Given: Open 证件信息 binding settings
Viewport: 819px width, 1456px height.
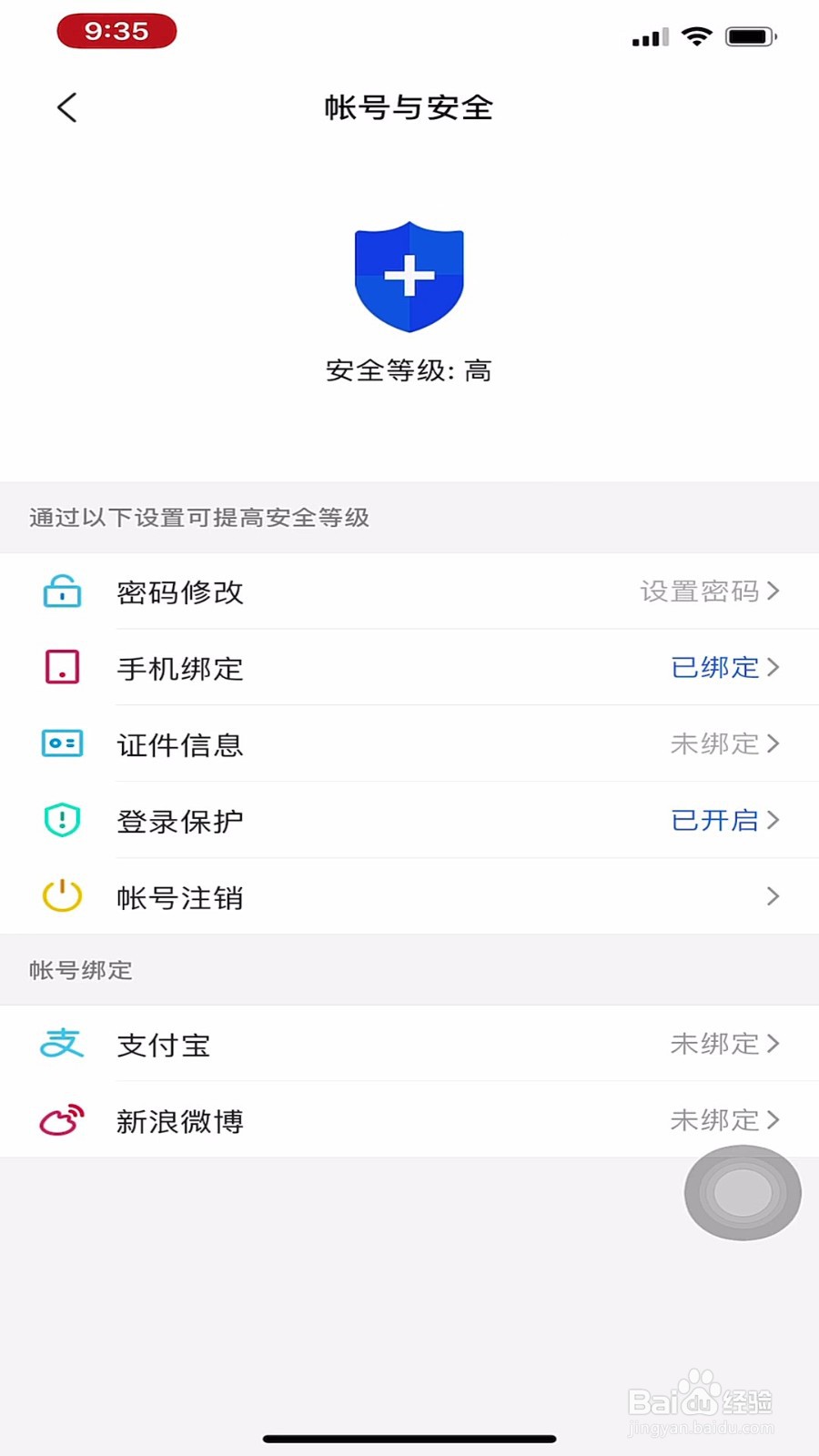Looking at the screenshot, I should (x=409, y=744).
